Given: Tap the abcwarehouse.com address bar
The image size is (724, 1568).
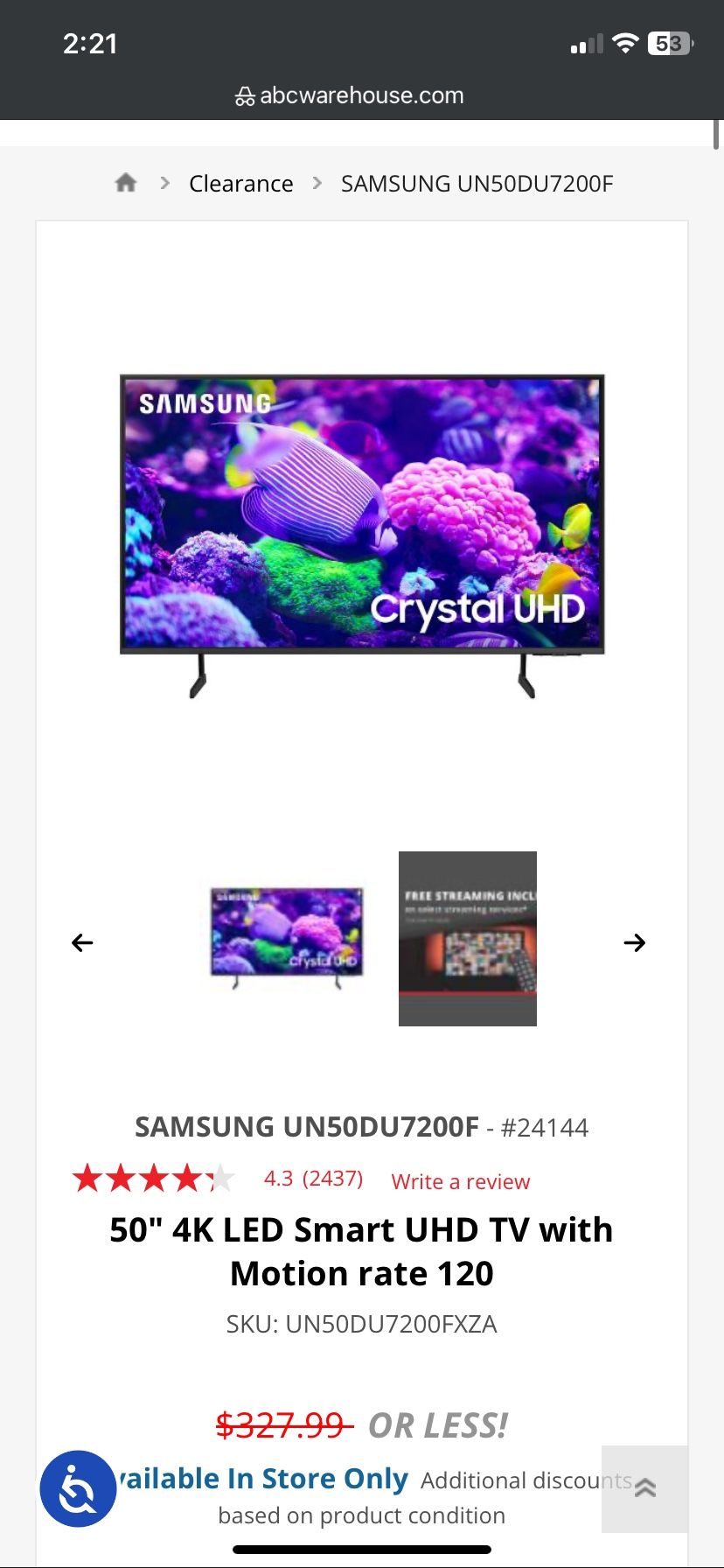Looking at the screenshot, I should tap(350, 95).
